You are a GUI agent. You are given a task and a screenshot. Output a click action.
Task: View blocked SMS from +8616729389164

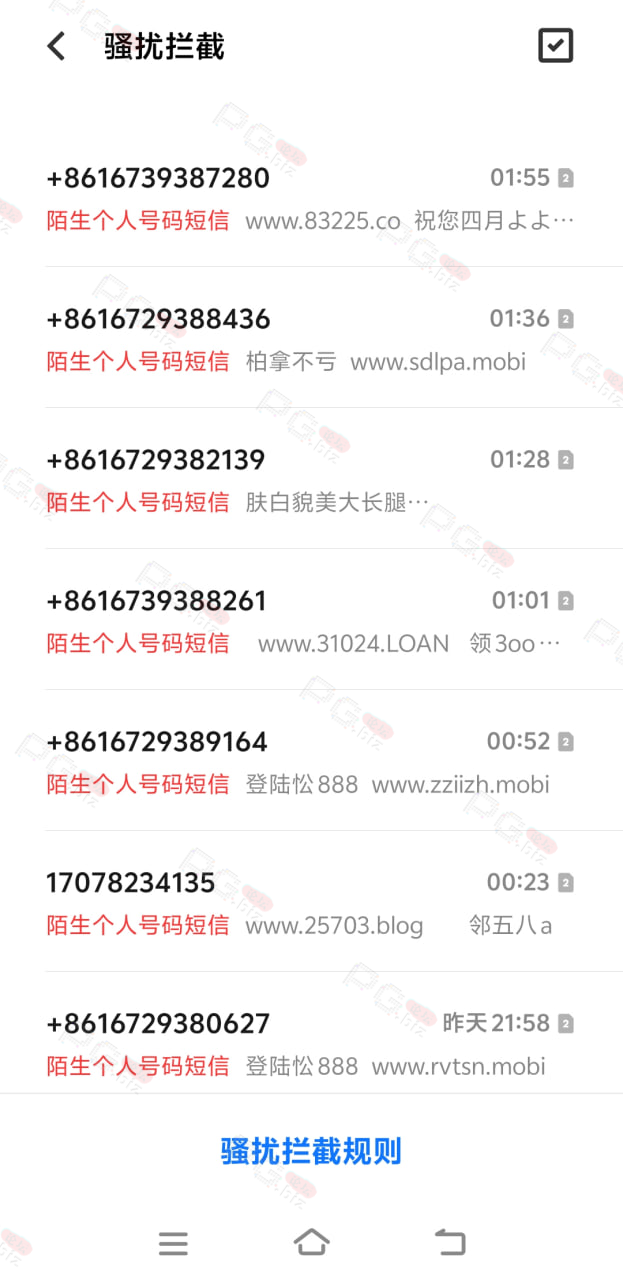[311, 761]
